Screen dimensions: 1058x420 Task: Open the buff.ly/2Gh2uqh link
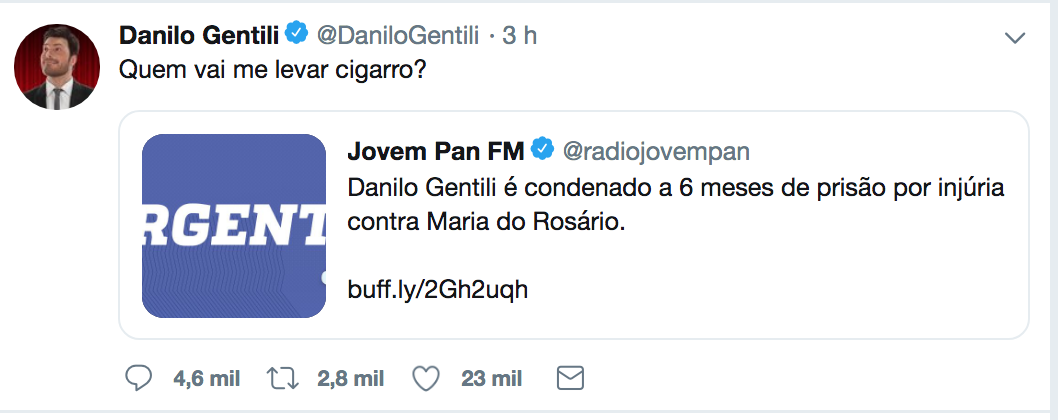click(x=437, y=290)
